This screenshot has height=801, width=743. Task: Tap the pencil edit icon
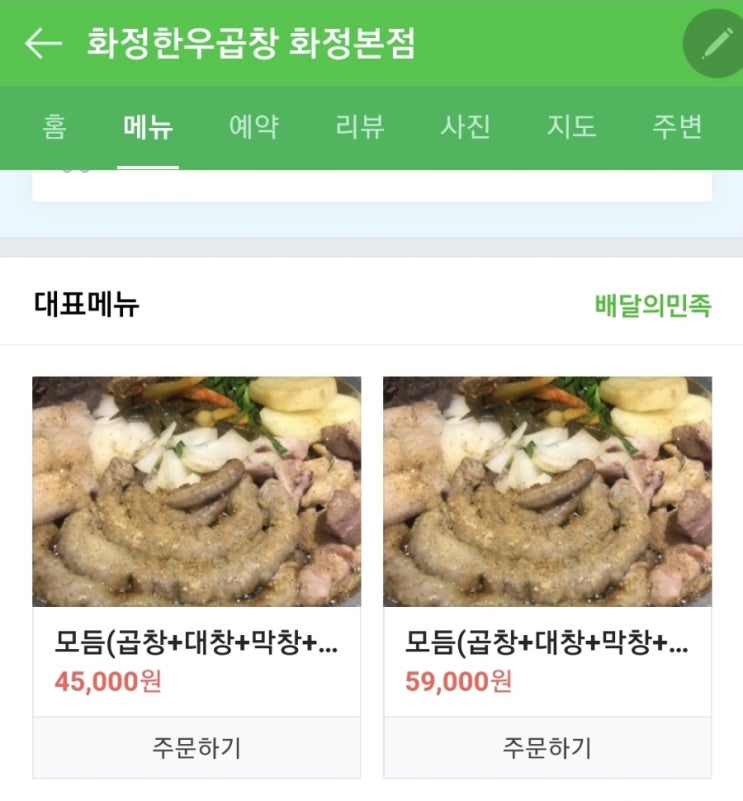click(x=716, y=43)
